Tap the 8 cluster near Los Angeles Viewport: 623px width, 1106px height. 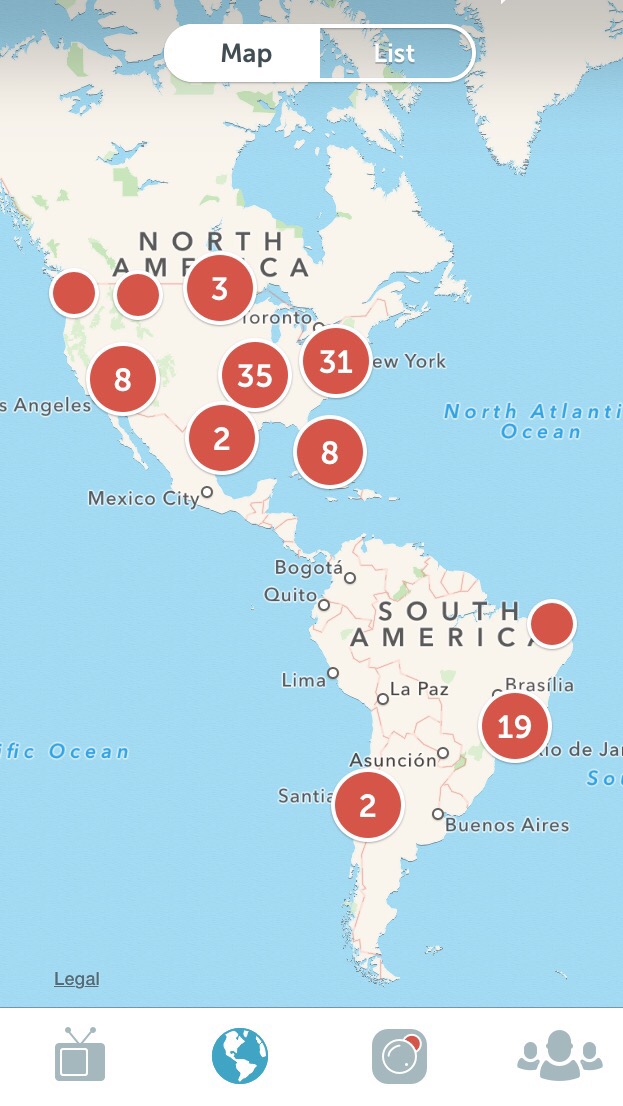tap(123, 379)
